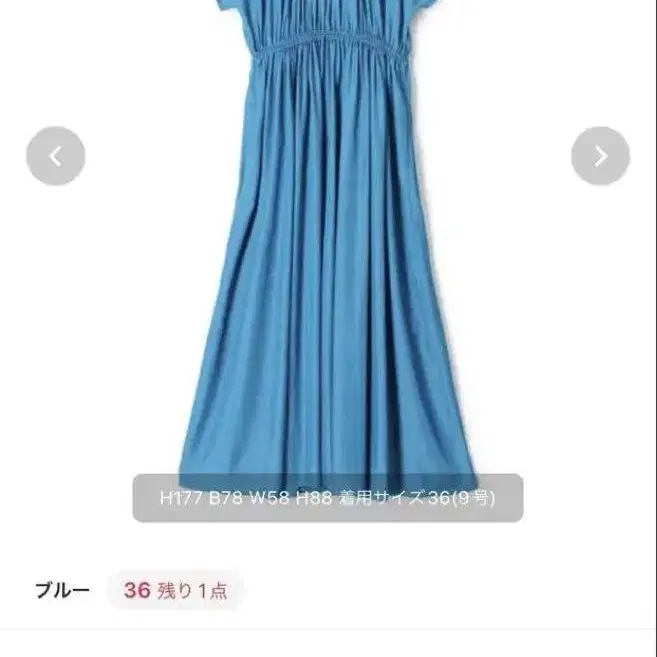Go to the previous product image
This screenshot has height=657, width=657.
point(55,156)
